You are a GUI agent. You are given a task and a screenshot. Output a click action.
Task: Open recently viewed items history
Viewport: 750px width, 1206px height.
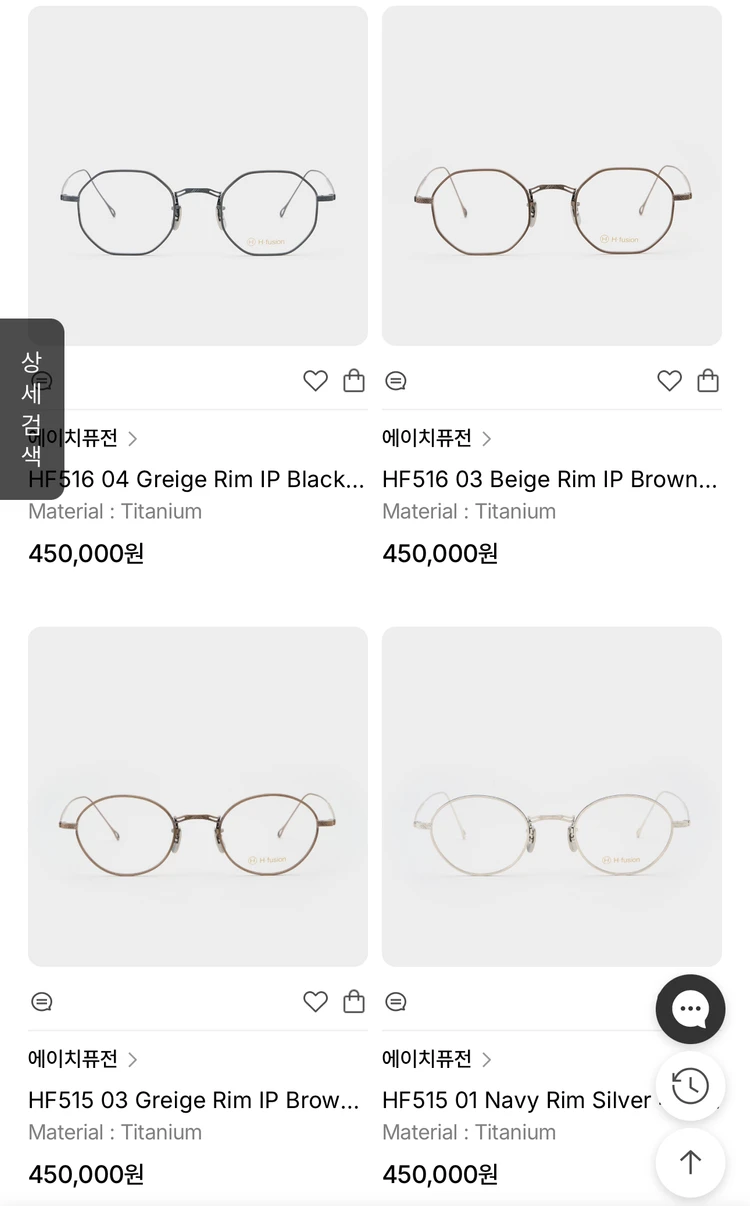tap(690, 1086)
